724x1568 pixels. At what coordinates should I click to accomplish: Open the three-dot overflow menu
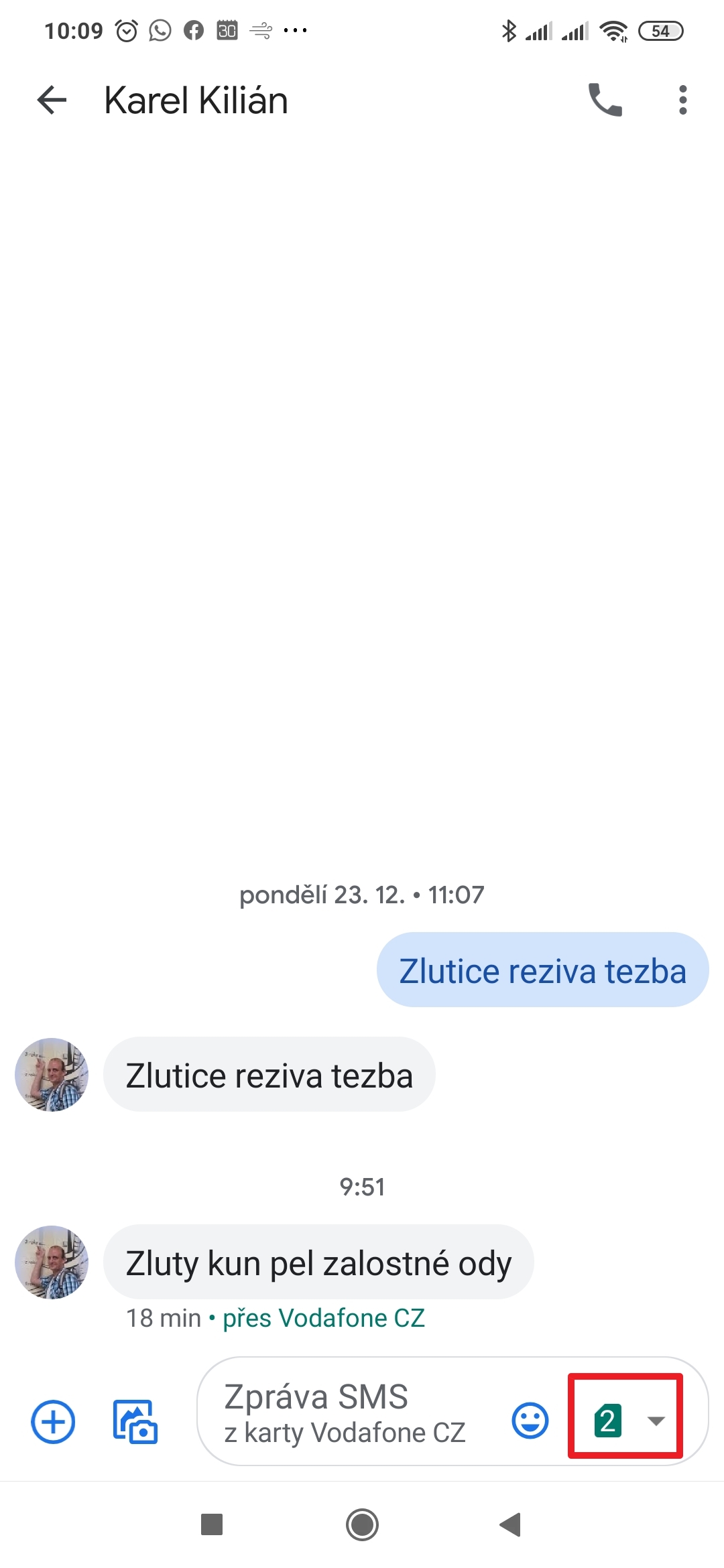(682, 101)
